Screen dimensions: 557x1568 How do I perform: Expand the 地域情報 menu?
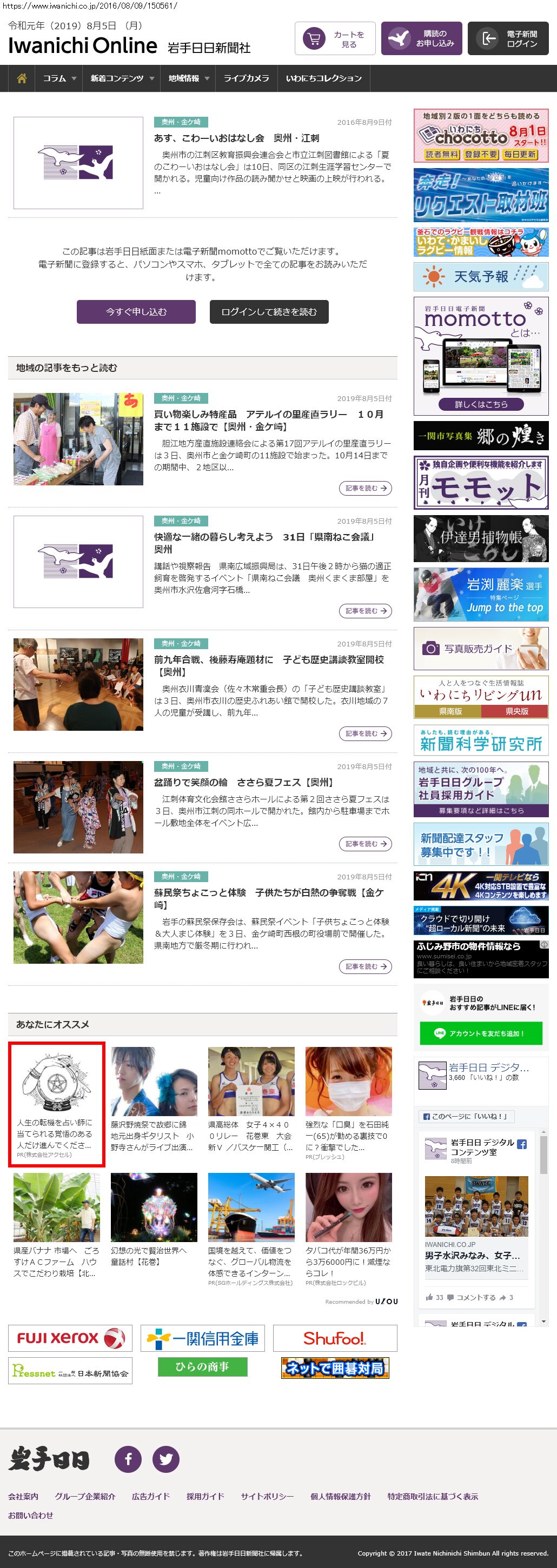[188, 78]
